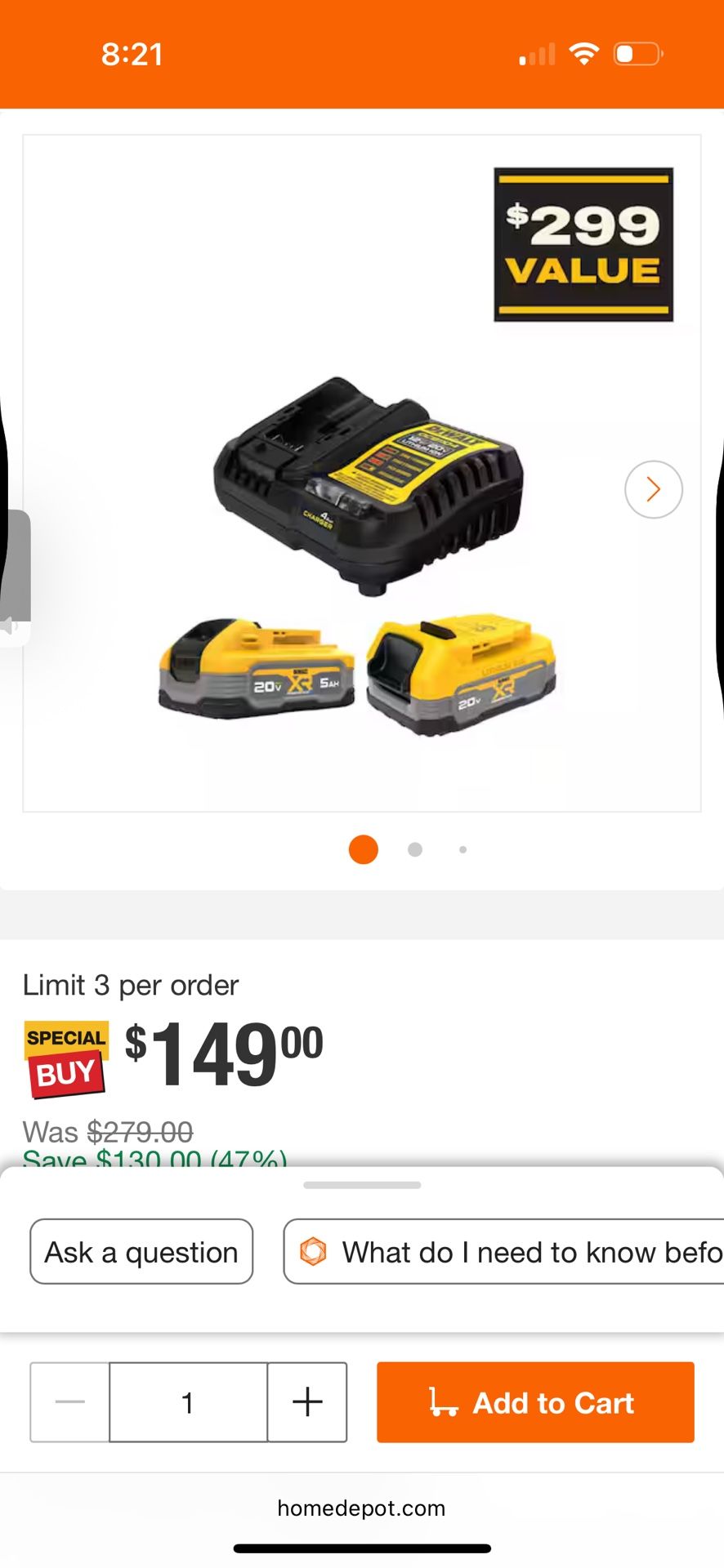Decrease quantity with the minus button
This screenshot has width=724, height=1568.
tap(70, 1401)
